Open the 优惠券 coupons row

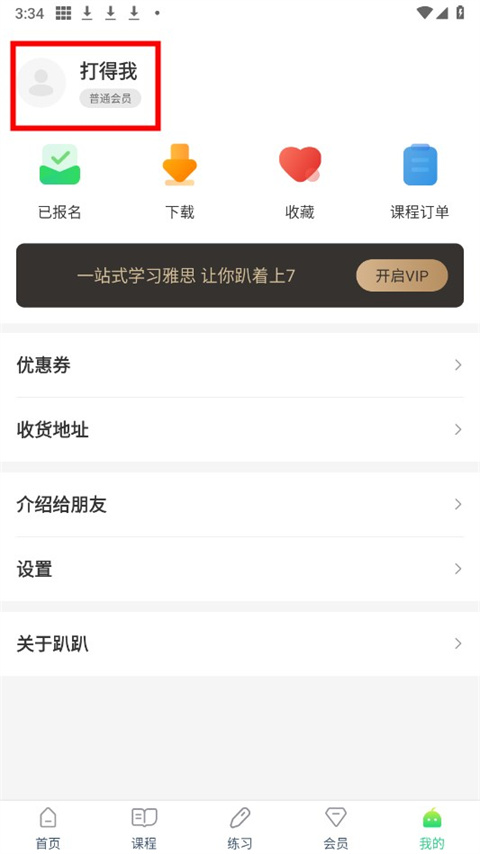click(x=240, y=365)
